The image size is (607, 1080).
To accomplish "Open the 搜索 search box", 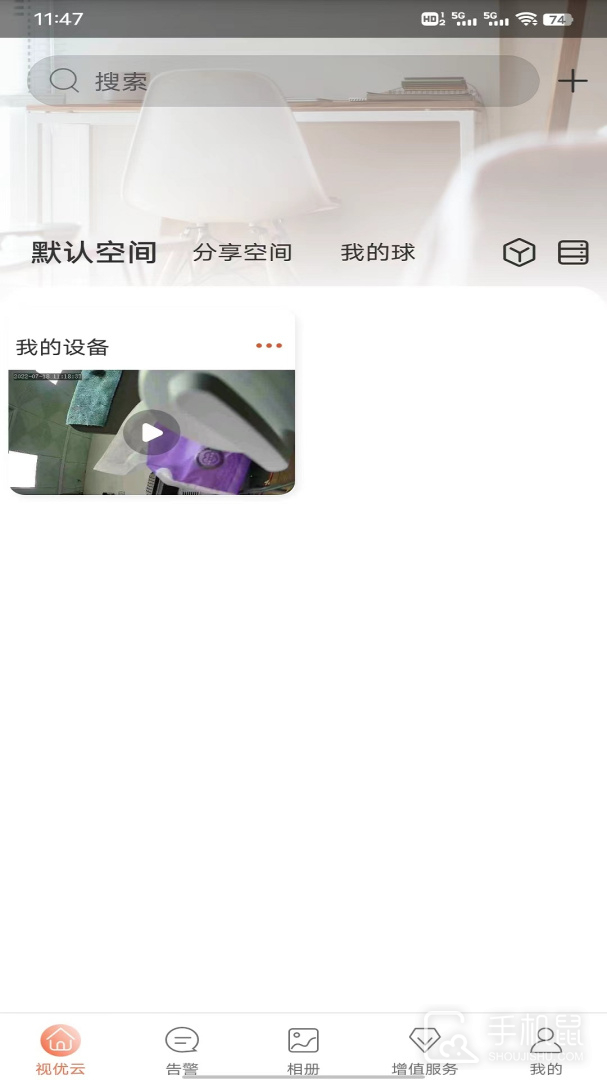I will 282,81.
